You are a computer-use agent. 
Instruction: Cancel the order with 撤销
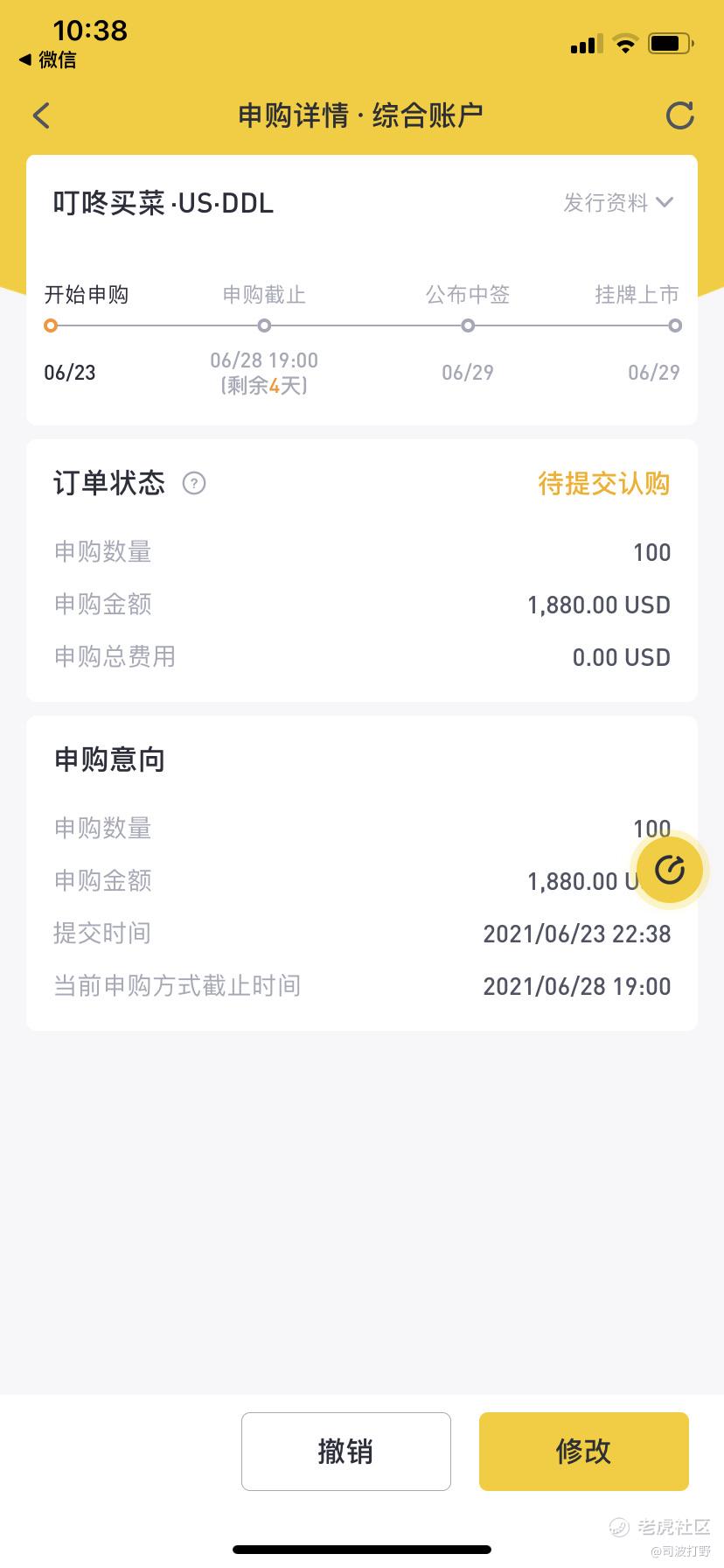pos(346,1451)
